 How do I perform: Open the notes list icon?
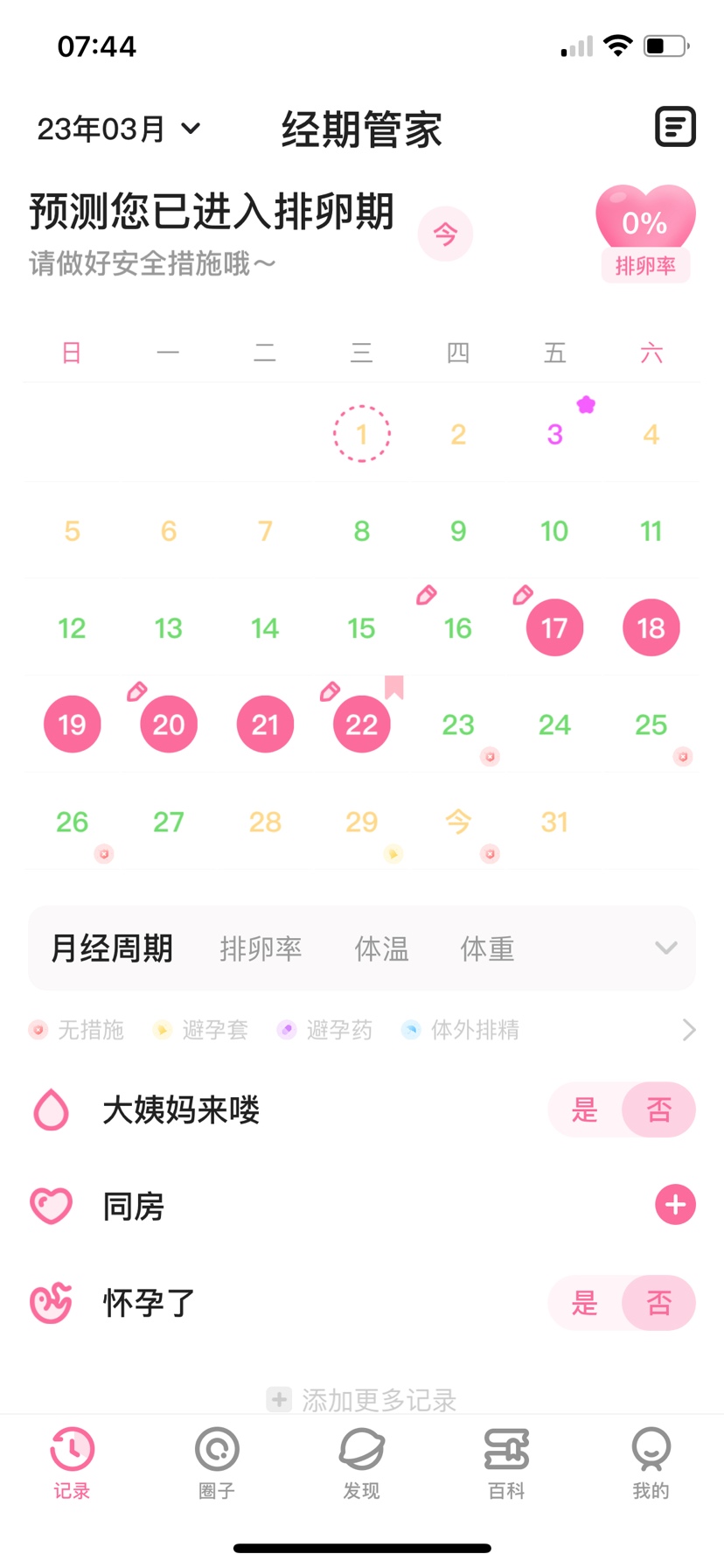click(675, 128)
